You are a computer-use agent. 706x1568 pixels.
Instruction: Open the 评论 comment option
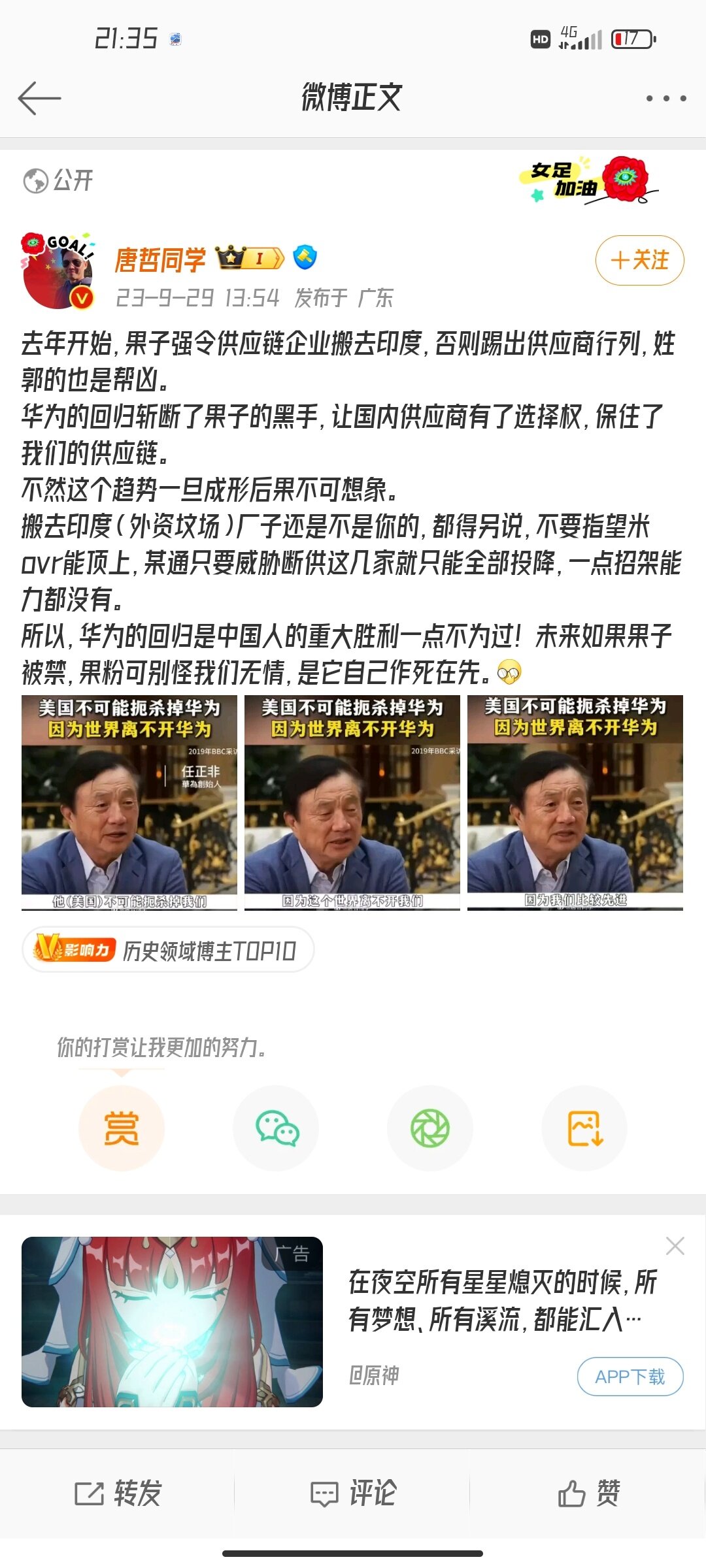coord(353,1494)
